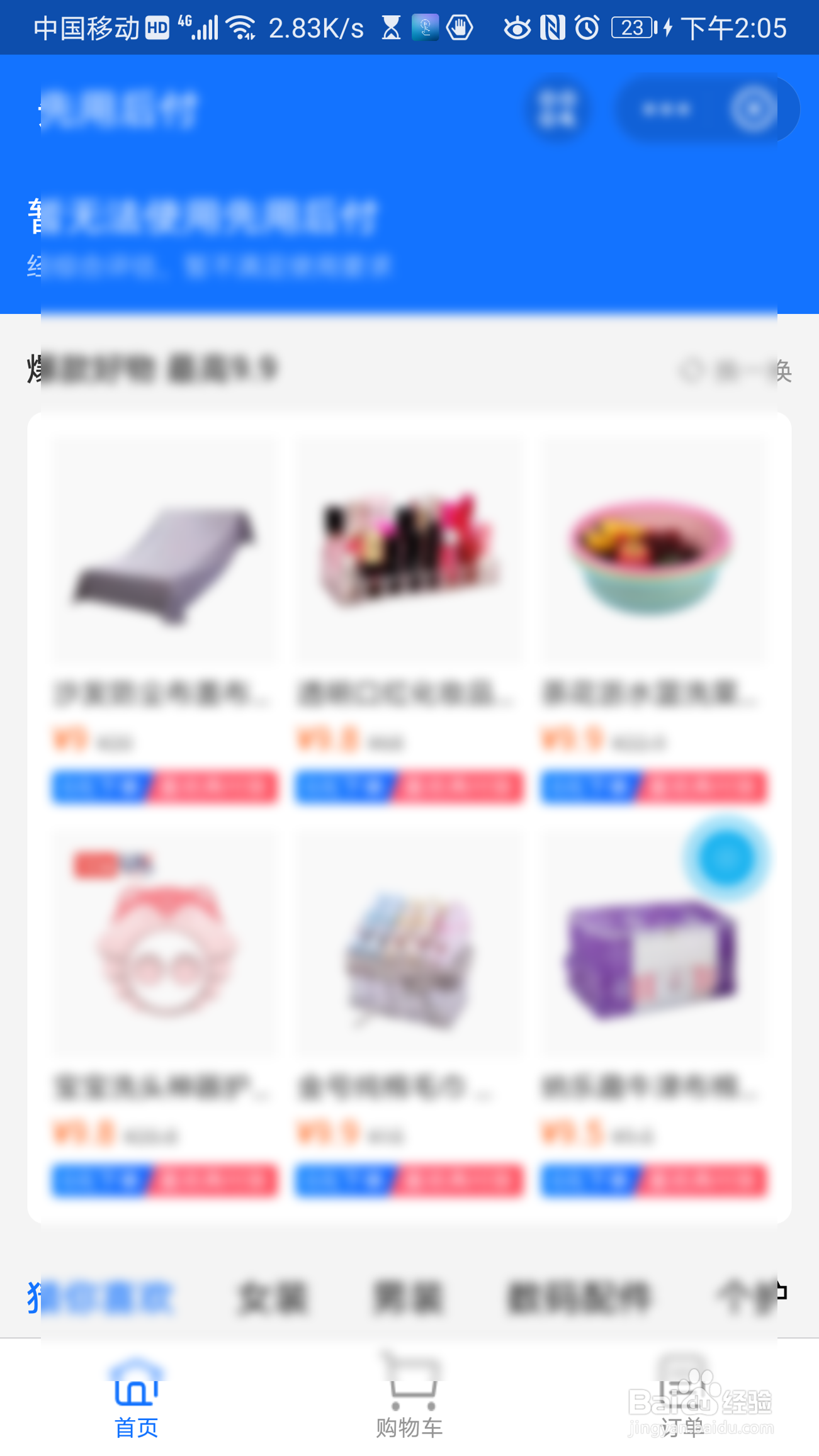
Task: Click the round grid icon in the header
Action: point(558,108)
